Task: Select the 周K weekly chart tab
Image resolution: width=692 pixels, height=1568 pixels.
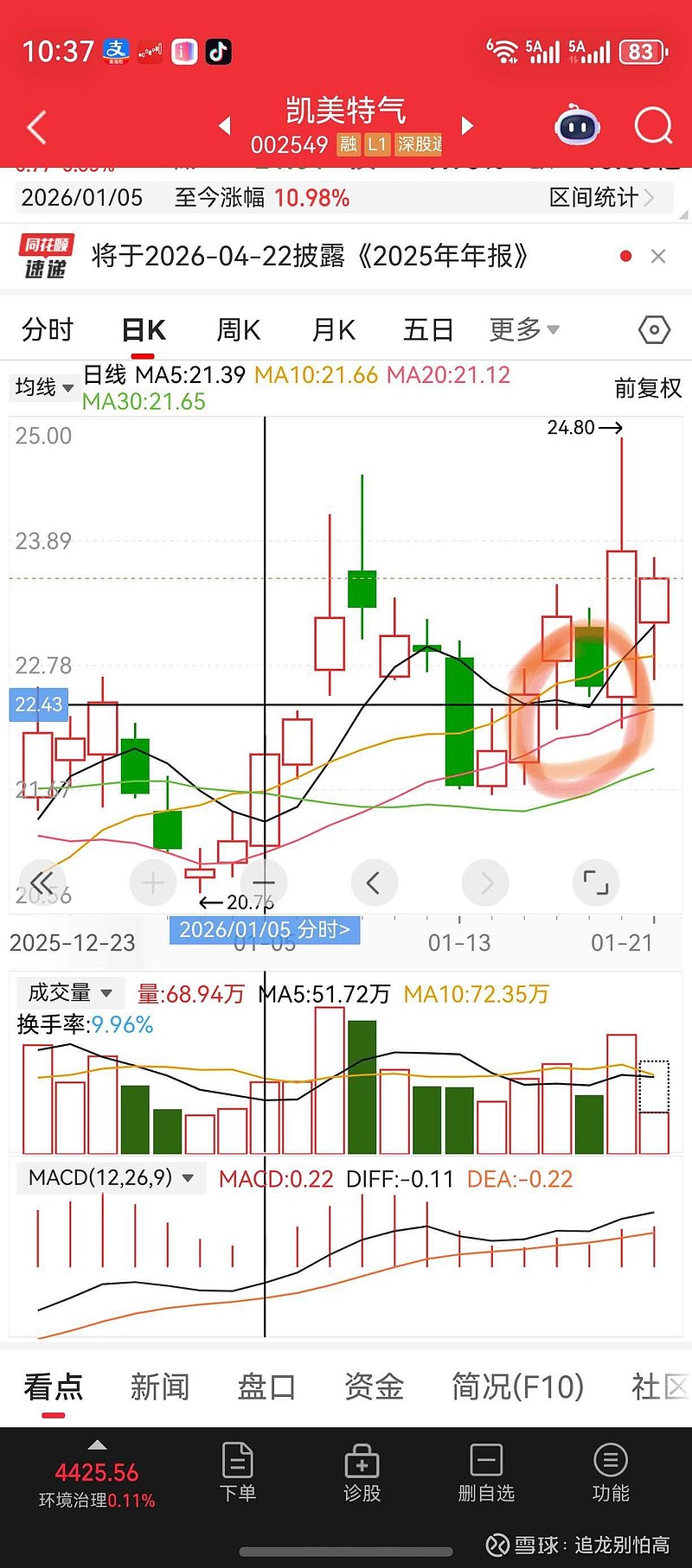Action: (x=238, y=329)
